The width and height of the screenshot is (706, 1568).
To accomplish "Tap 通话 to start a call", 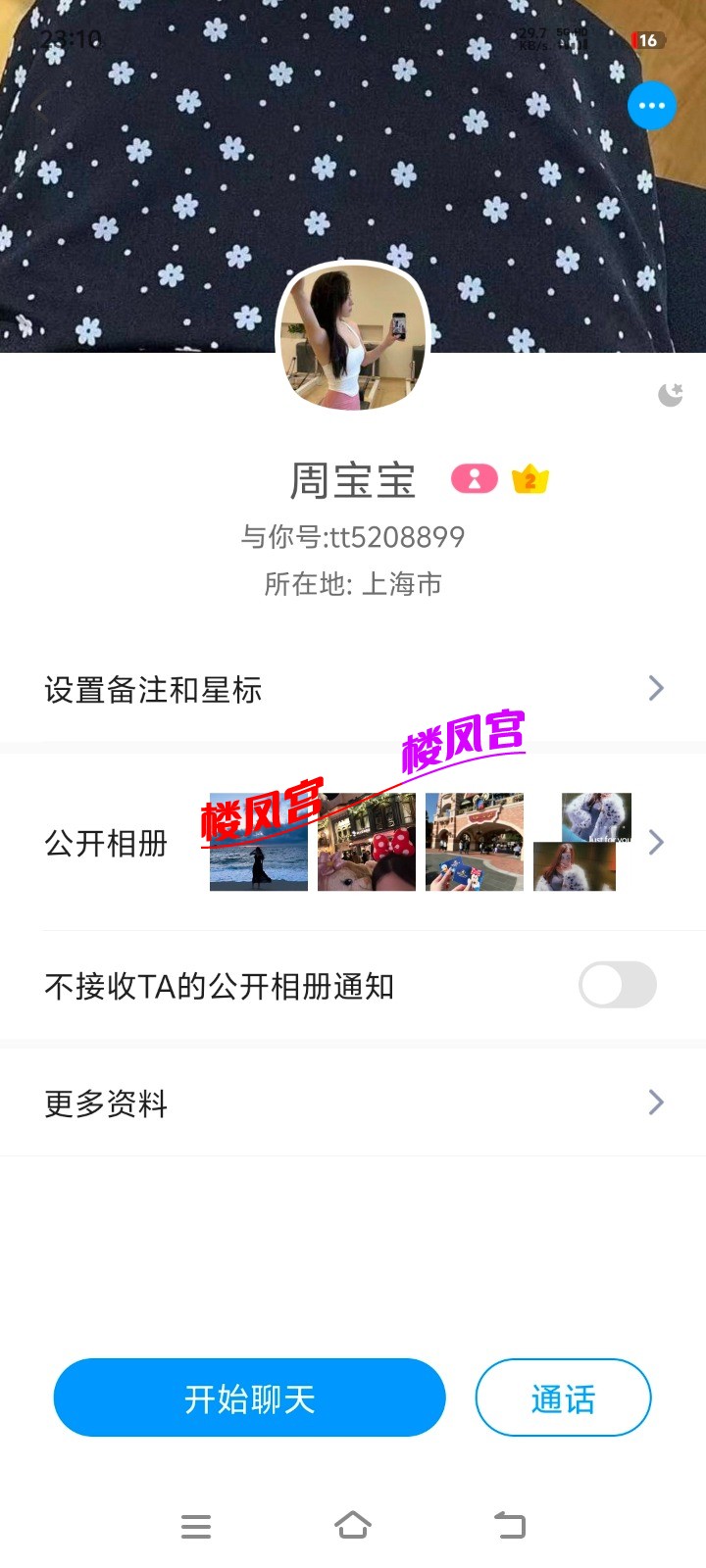I will click(x=563, y=1397).
